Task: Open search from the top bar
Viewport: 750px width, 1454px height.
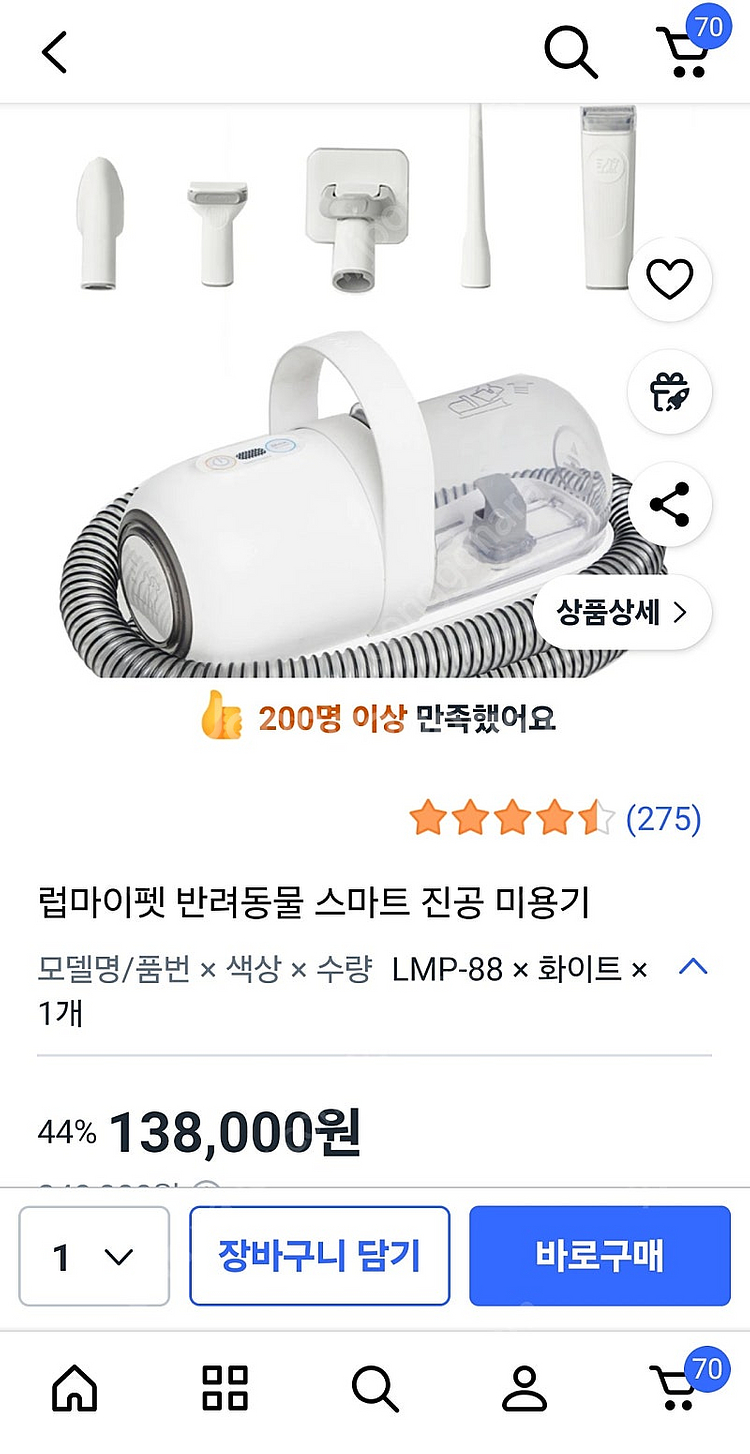Action: pos(570,50)
